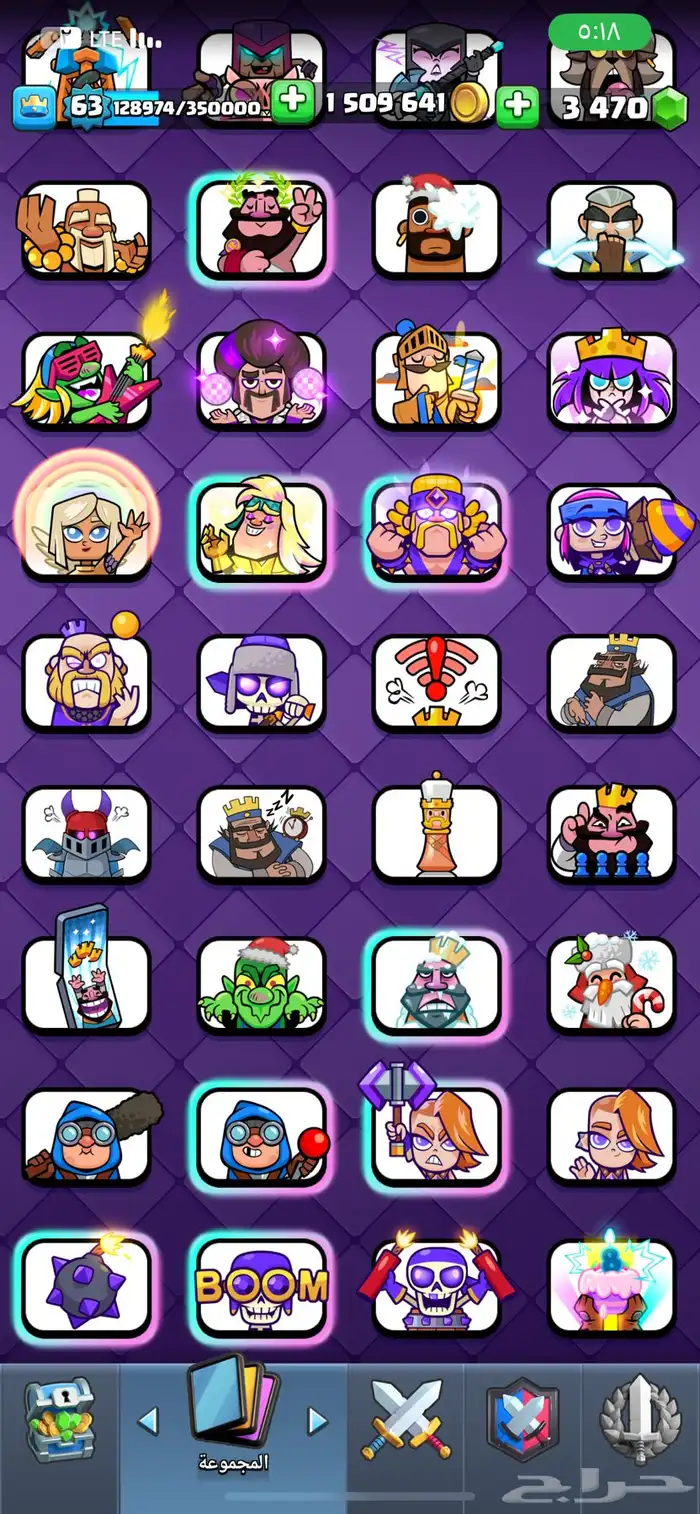Viewport: 700px width, 1514px height.
Task: Select the BOOM skeleton emote
Action: click(x=261, y=1286)
